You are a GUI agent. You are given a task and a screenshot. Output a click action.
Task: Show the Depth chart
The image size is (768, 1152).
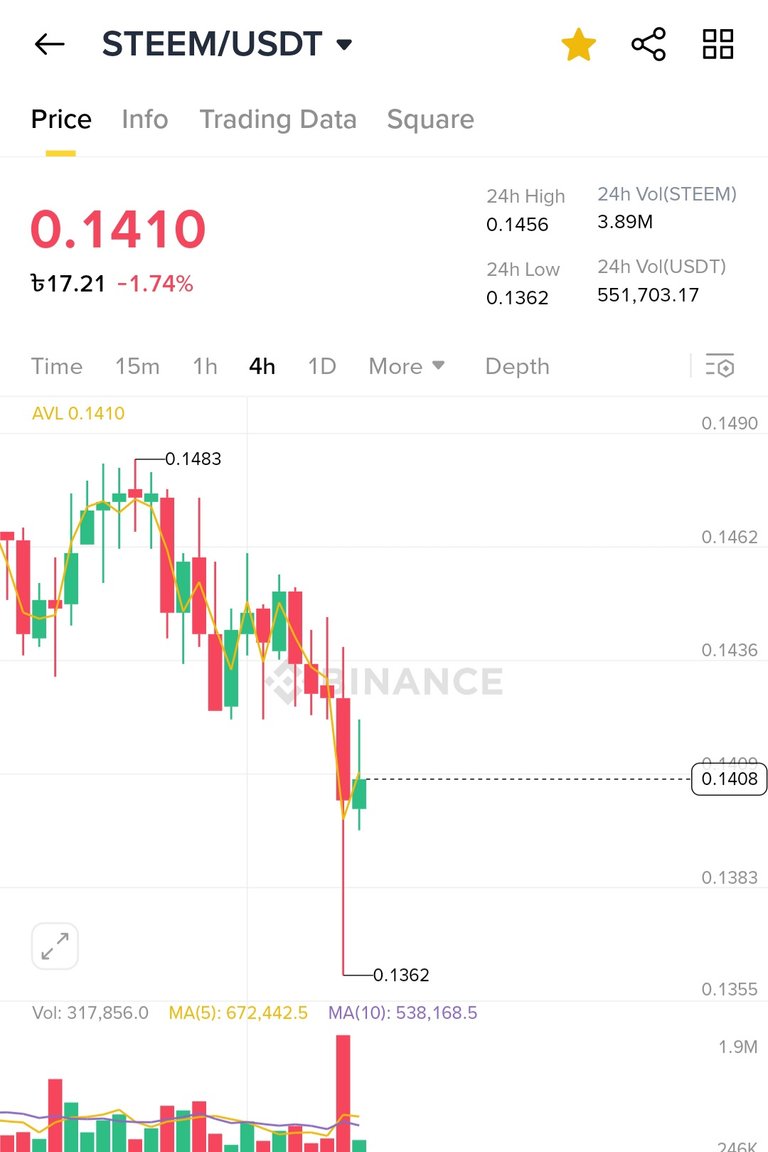517,366
